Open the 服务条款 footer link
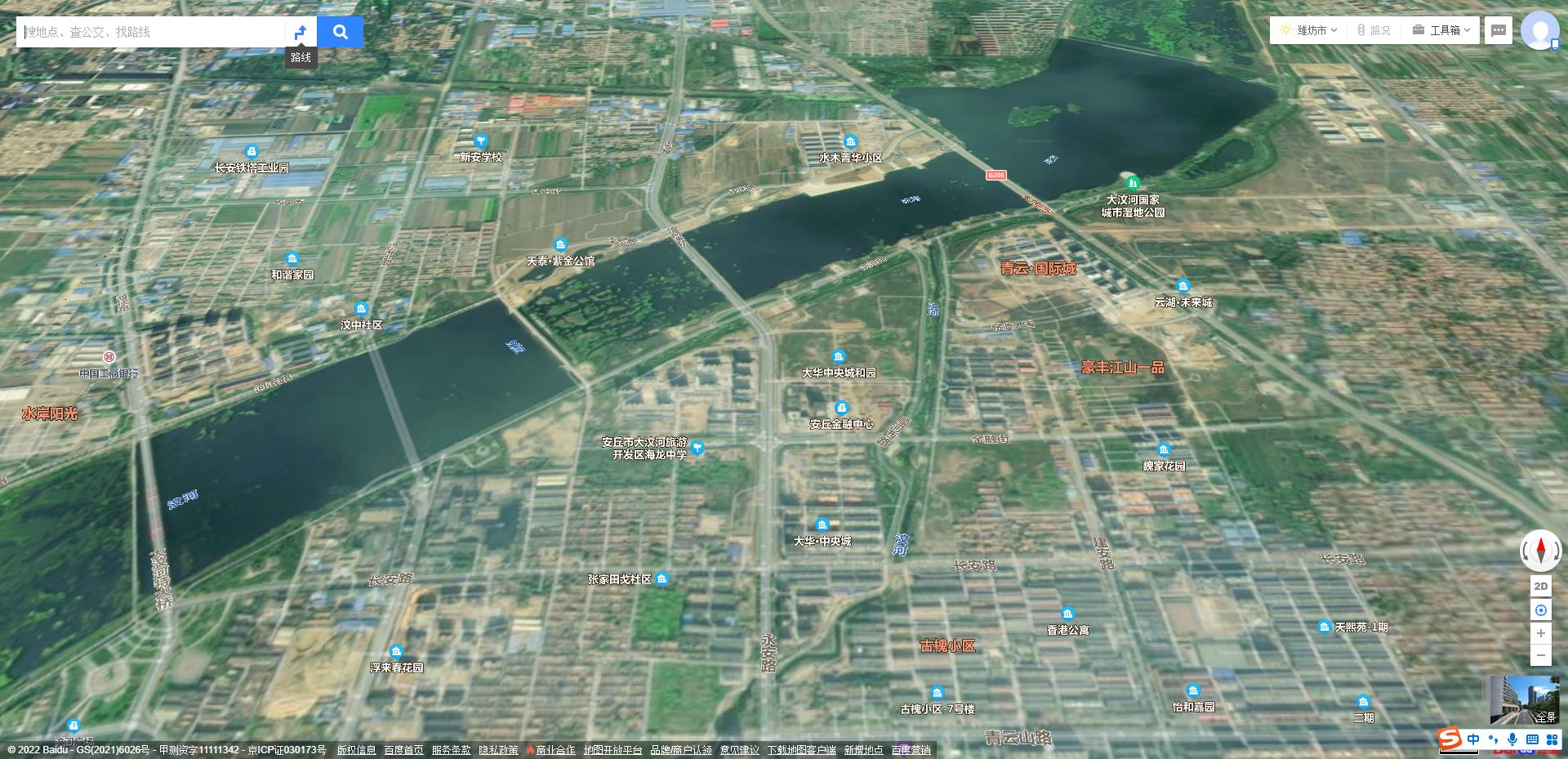 click(x=451, y=750)
